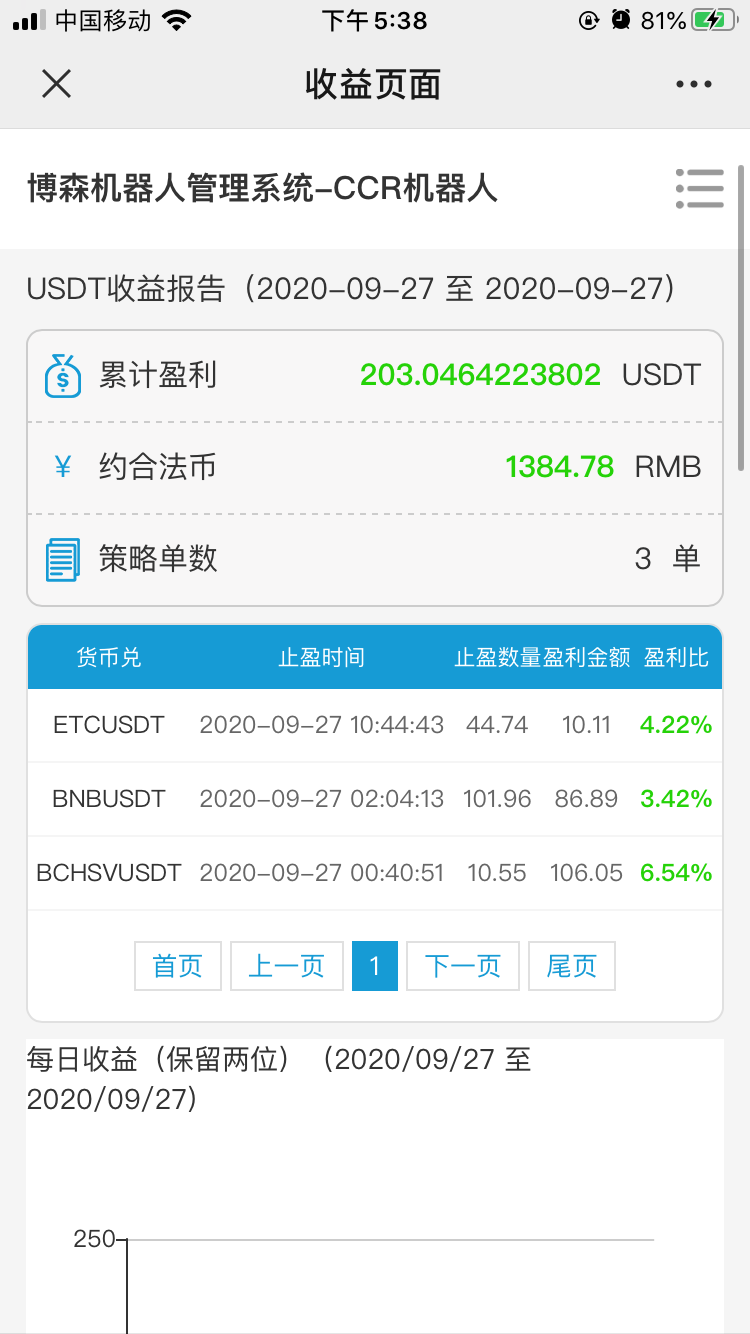750x1334 pixels.
Task: Open the three-dot overflow menu
Action: 694,85
